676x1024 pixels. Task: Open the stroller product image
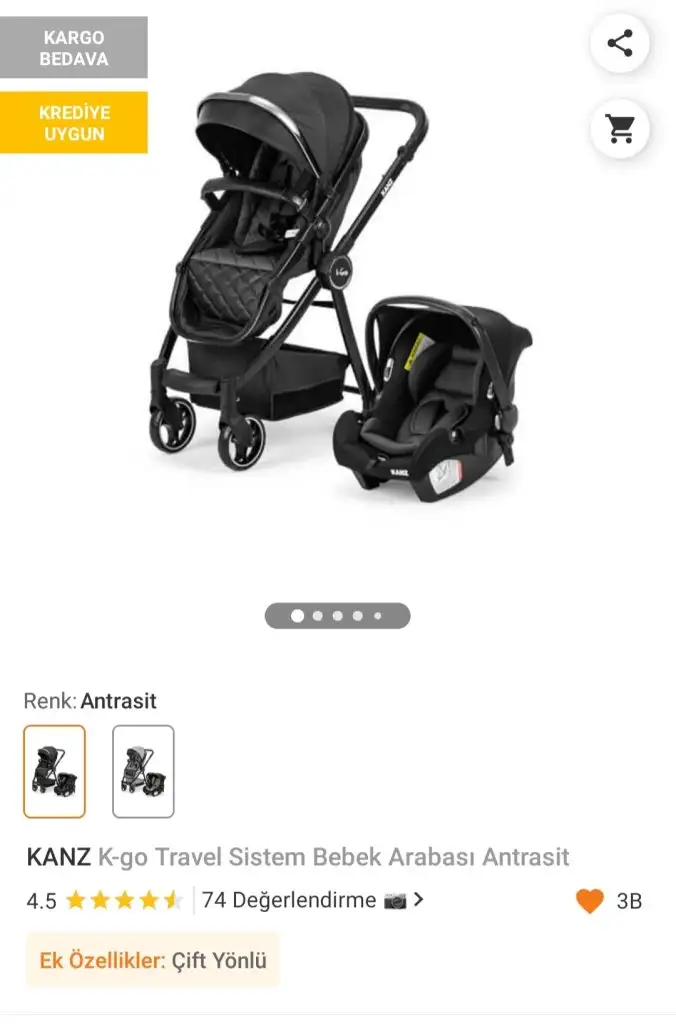[x=340, y=290]
